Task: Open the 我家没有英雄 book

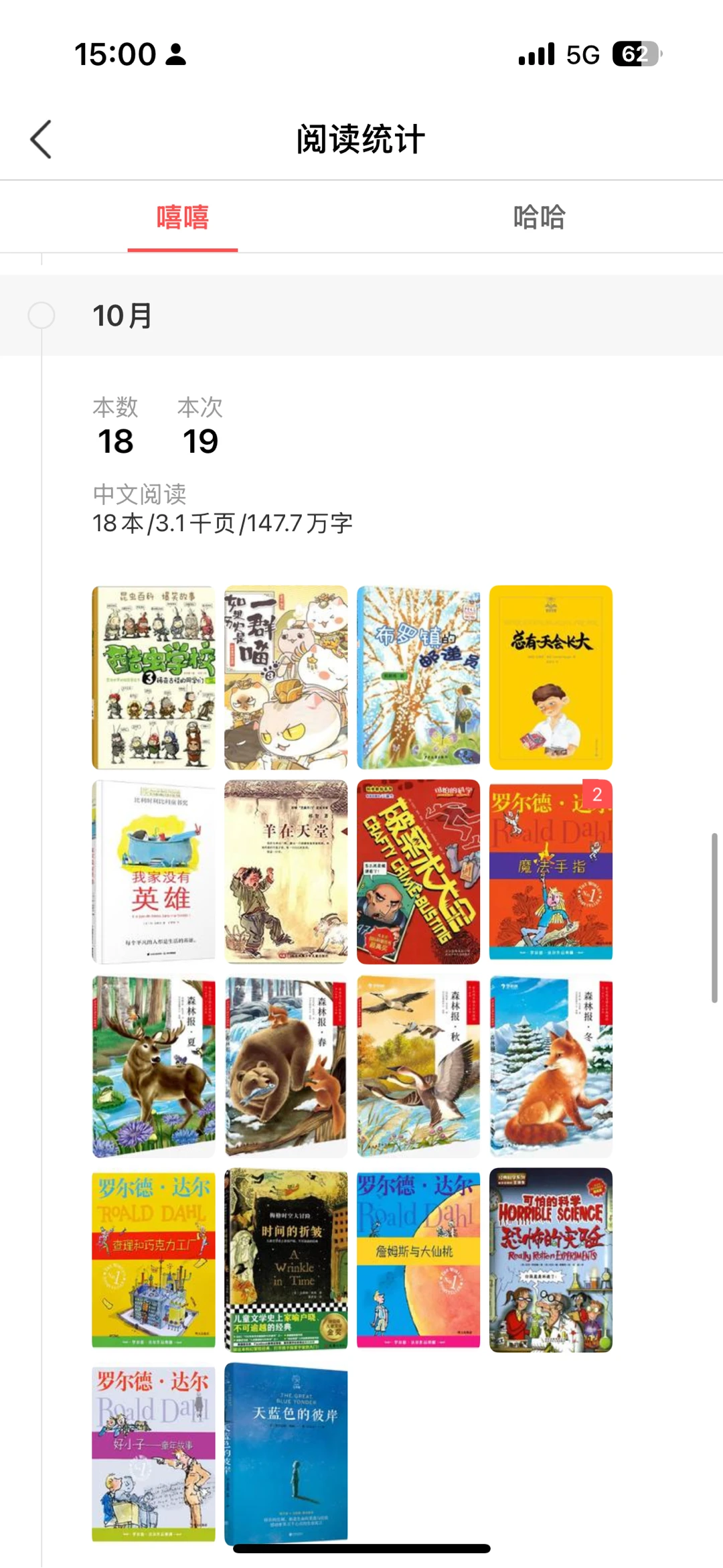Action: tap(153, 871)
